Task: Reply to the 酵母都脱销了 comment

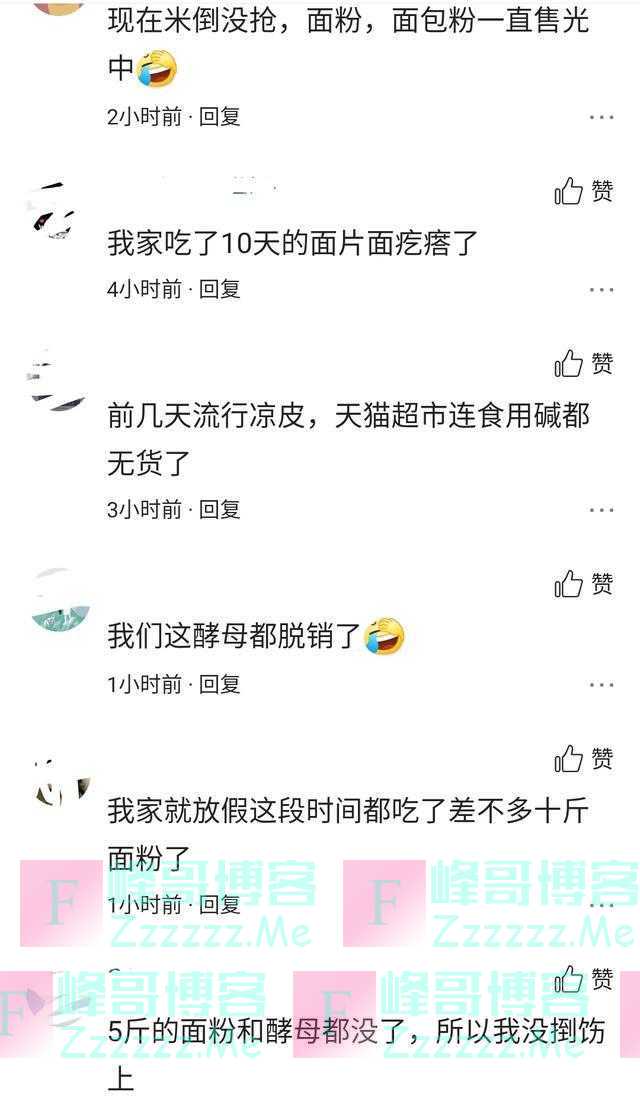Action: 220,683
